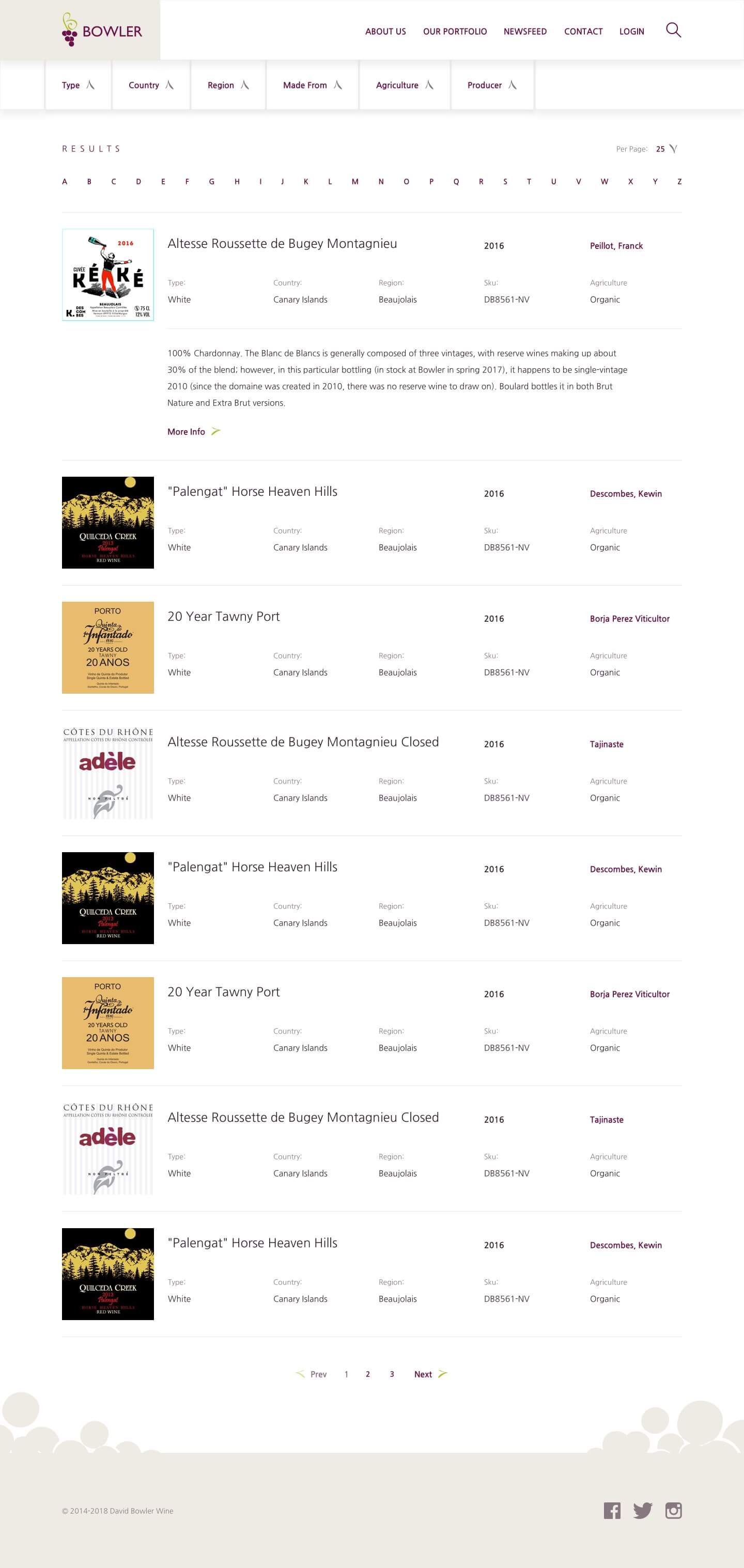Viewport: 744px width, 1568px height.
Task: Filter results by letter M
Action: tap(355, 181)
